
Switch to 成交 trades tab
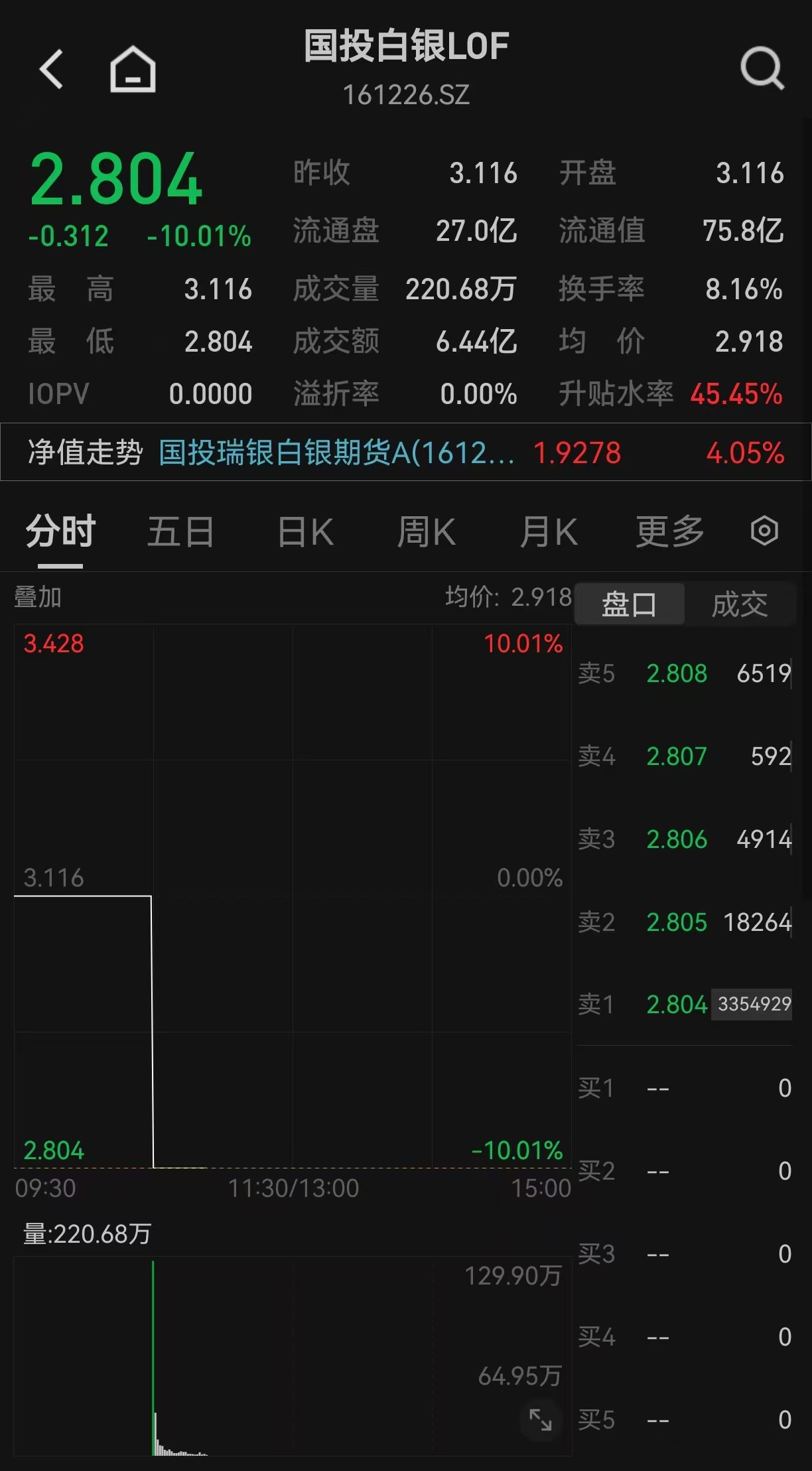click(740, 604)
